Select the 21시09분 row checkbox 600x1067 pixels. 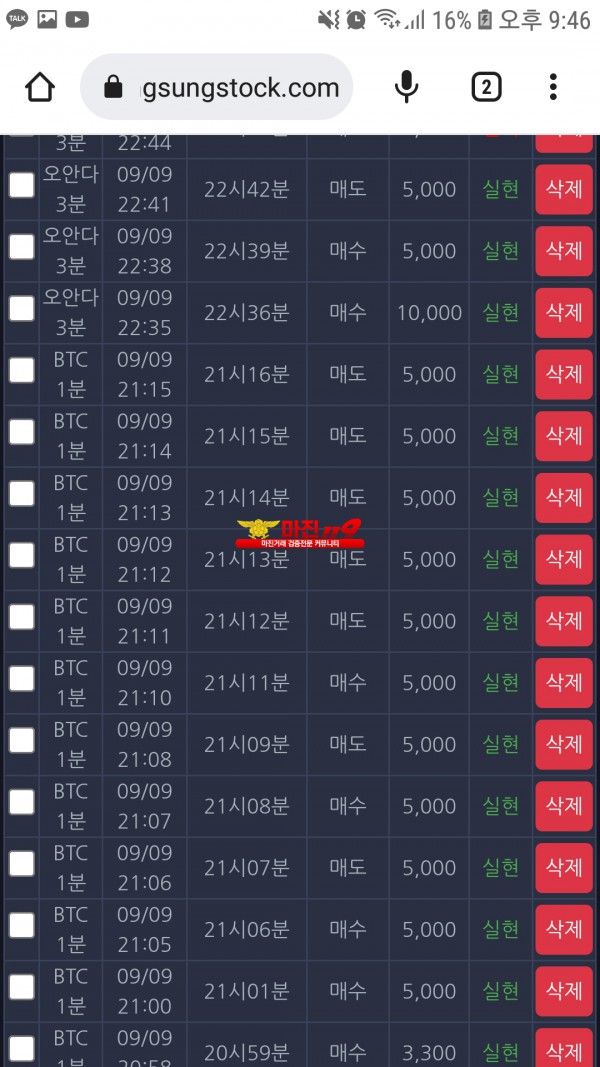22,740
